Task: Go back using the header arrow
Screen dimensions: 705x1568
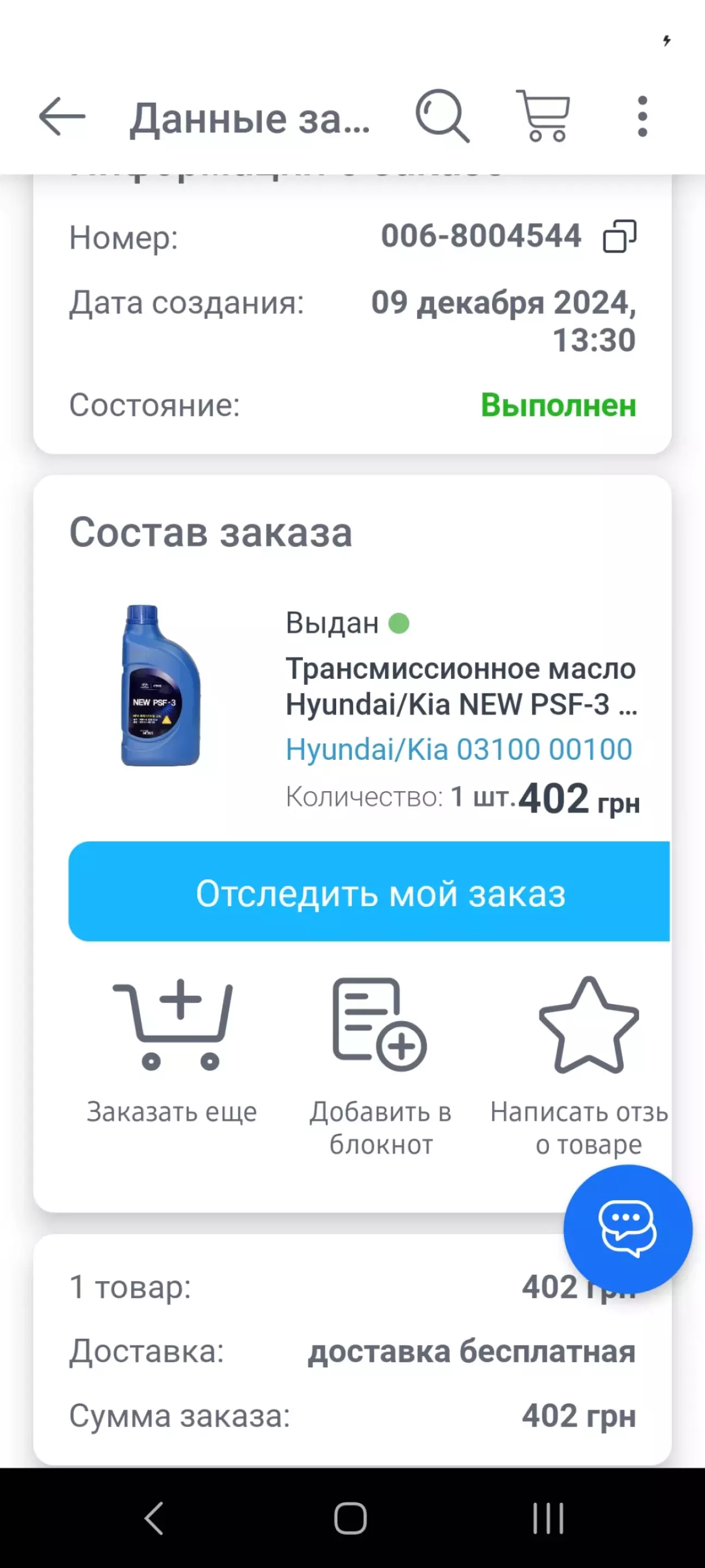Action: click(x=62, y=116)
